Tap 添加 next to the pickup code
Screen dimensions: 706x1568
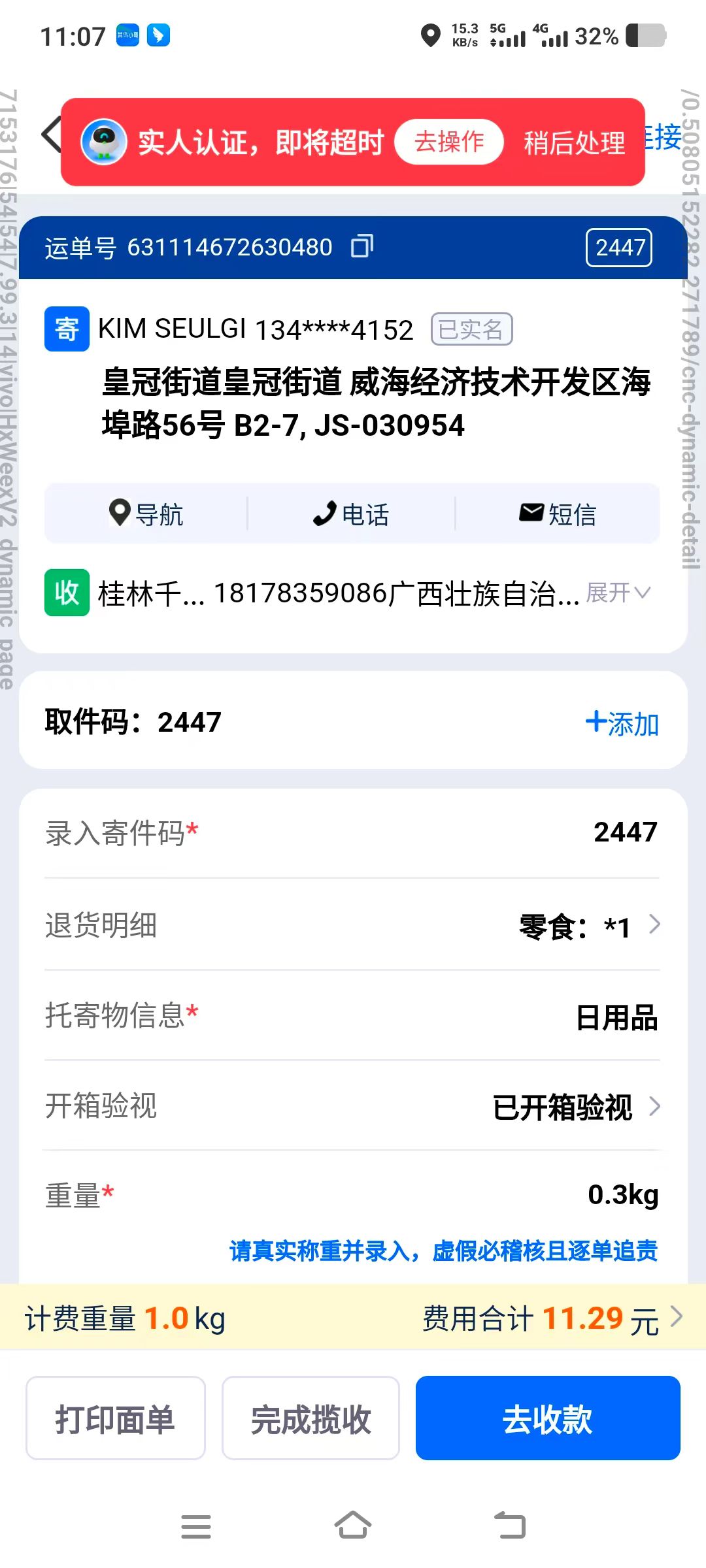point(622,723)
